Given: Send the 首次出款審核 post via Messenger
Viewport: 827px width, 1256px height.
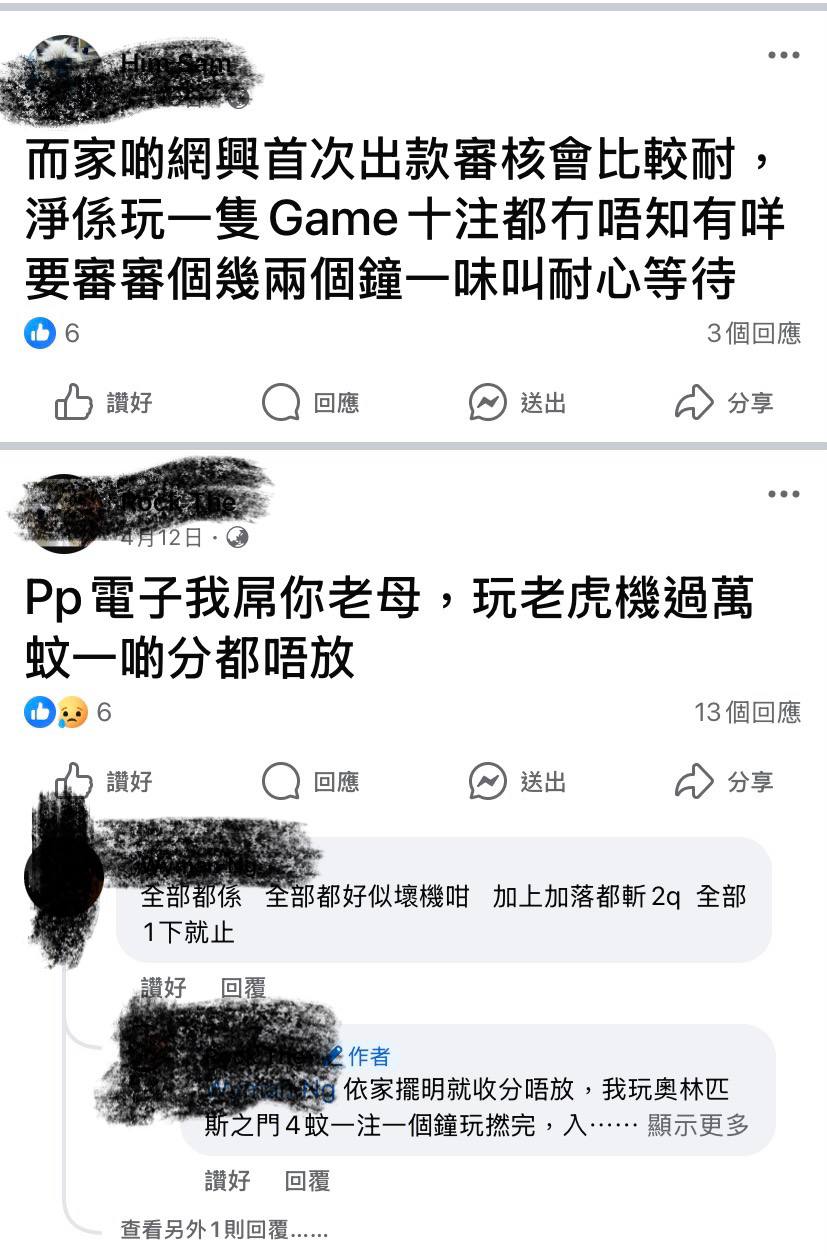Looking at the screenshot, I should 517,403.
